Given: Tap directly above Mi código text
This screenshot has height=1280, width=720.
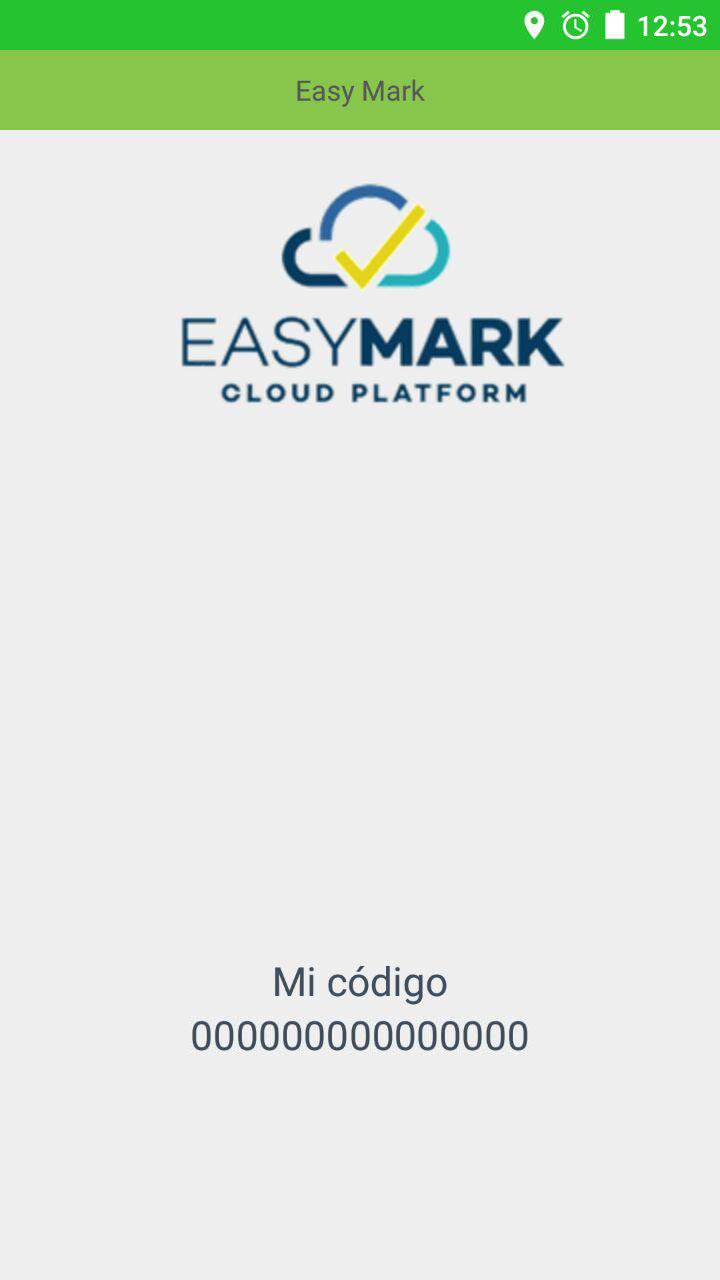Looking at the screenshot, I should [x=360, y=930].
